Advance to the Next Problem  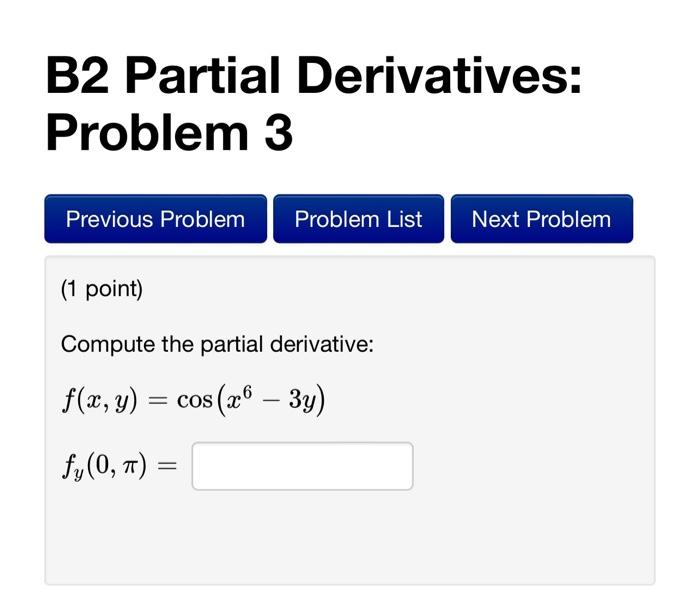(541, 219)
